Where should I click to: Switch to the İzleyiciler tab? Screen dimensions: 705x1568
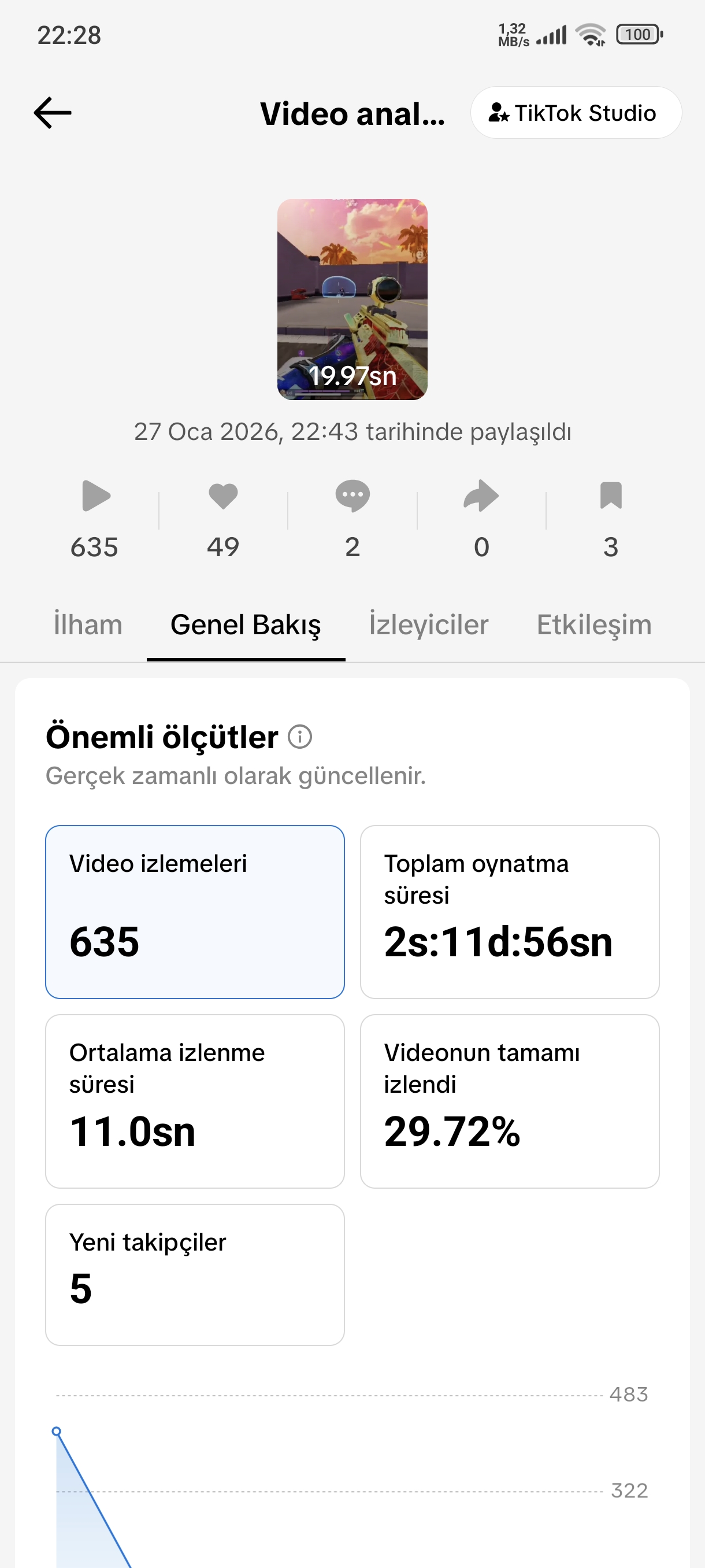coord(428,625)
